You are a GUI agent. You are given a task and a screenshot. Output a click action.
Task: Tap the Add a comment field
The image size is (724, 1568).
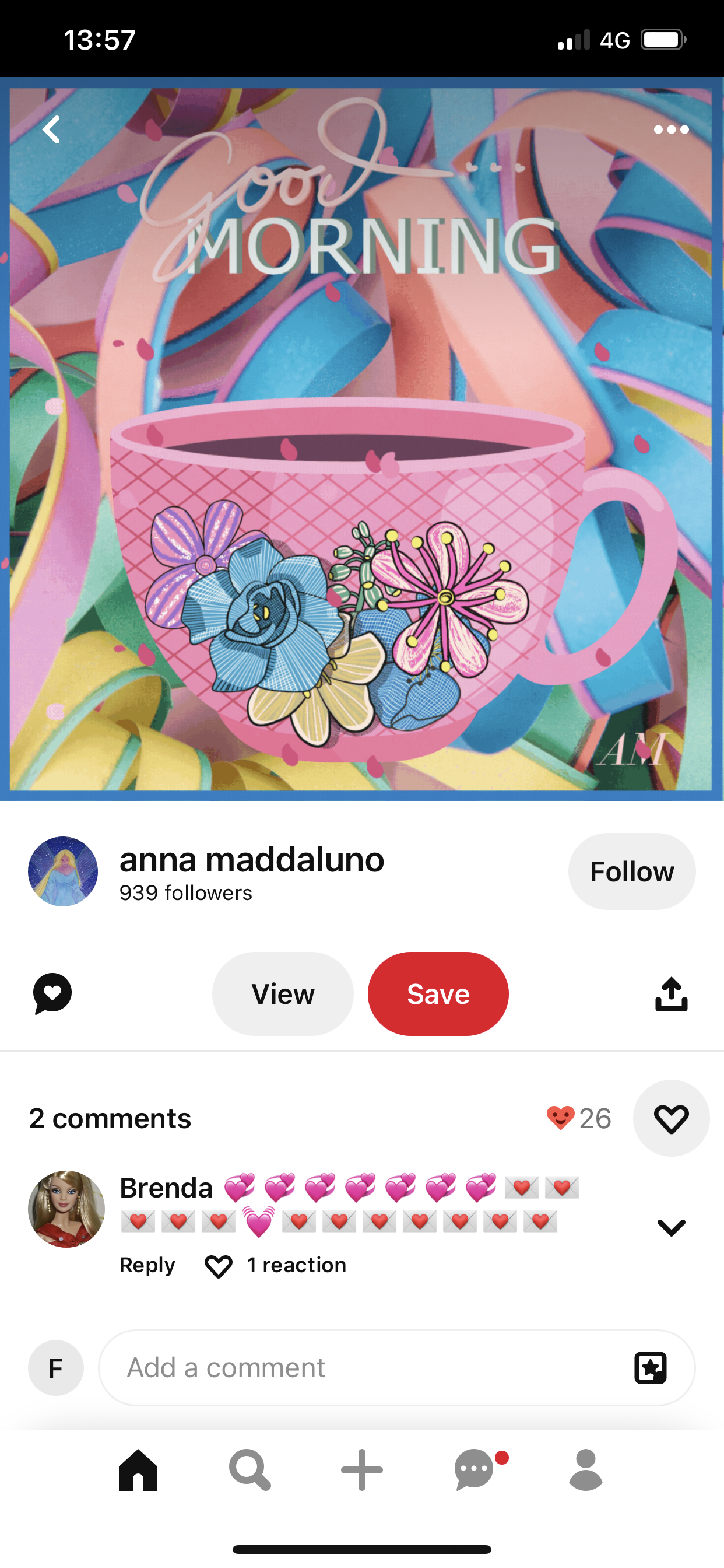365,1368
